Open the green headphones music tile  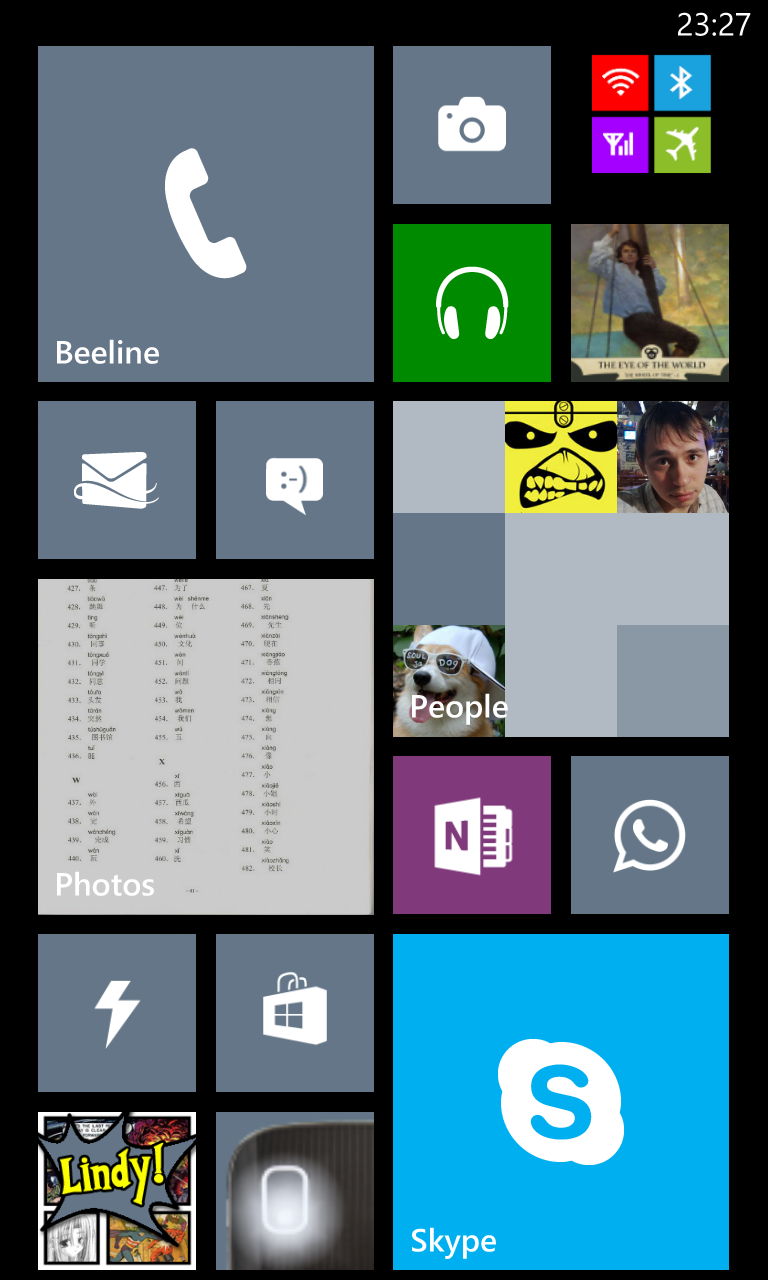tap(472, 303)
